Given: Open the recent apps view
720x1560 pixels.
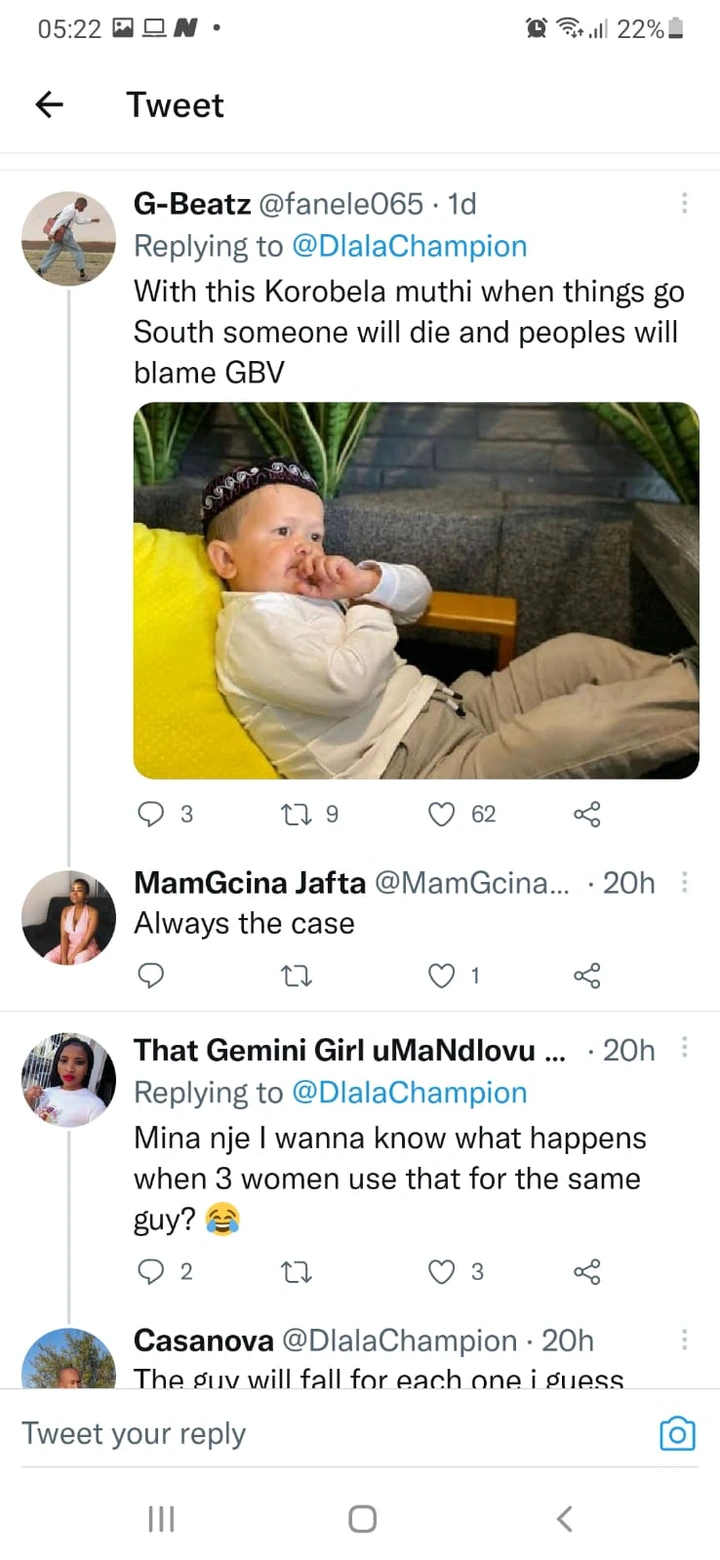Looking at the screenshot, I should point(160,1519).
